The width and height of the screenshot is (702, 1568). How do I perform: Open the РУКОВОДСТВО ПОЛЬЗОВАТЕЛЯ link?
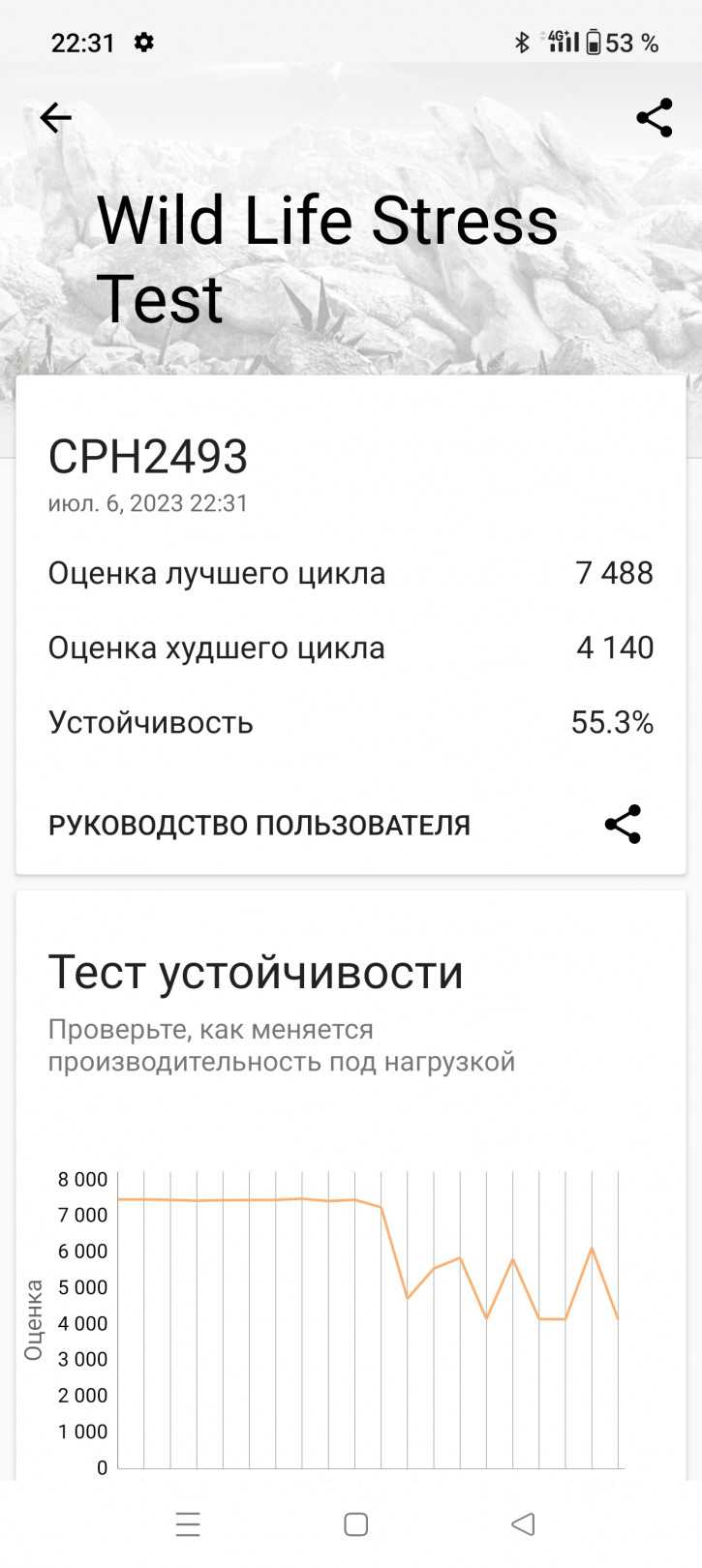pyautogui.click(x=259, y=826)
